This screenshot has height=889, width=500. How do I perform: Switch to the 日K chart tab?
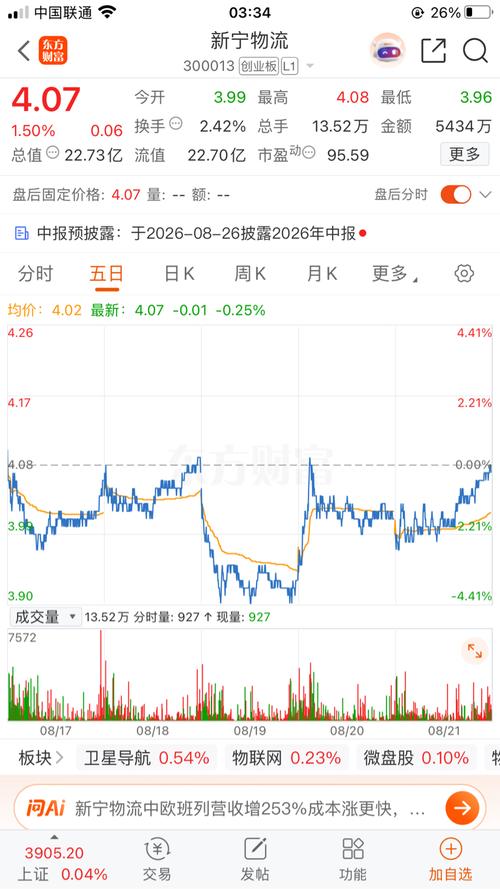(x=179, y=274)
